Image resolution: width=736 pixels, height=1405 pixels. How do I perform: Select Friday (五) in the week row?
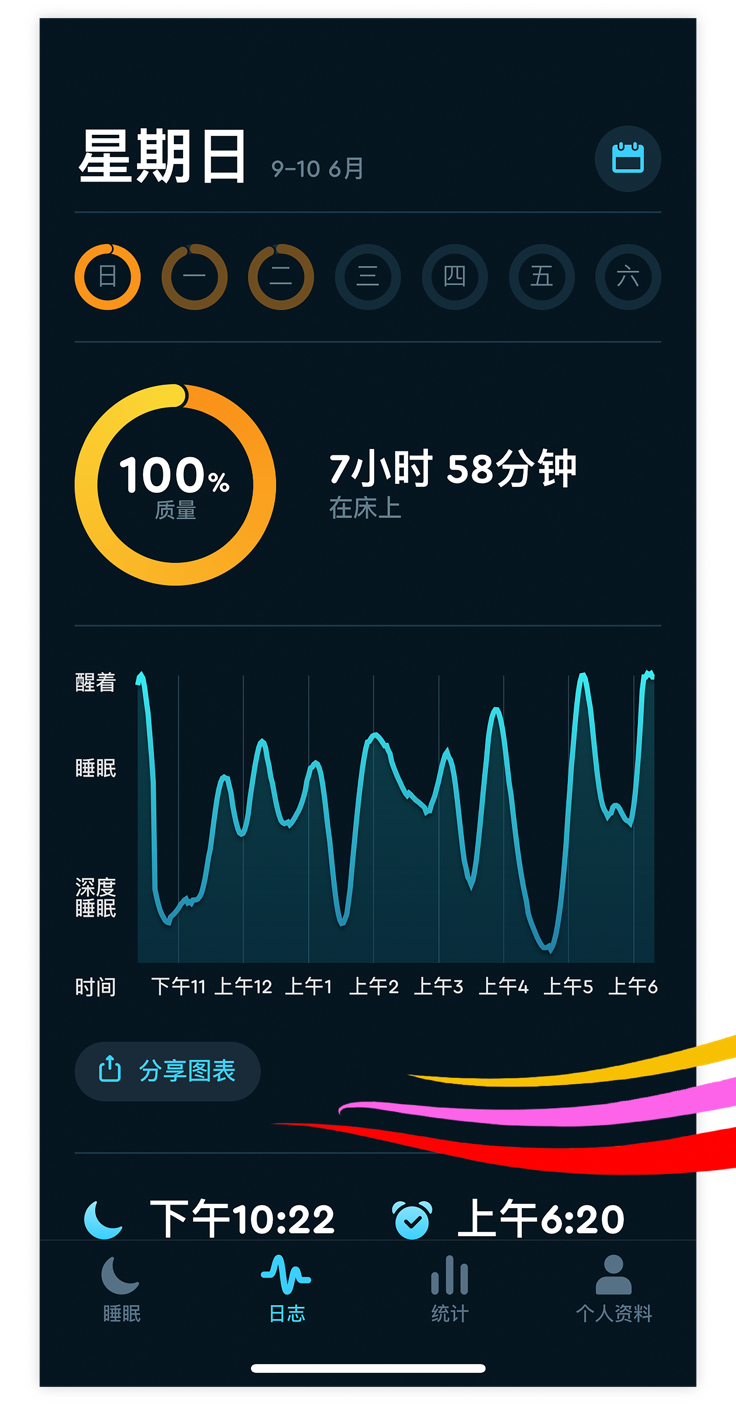[x=542, y=277]
